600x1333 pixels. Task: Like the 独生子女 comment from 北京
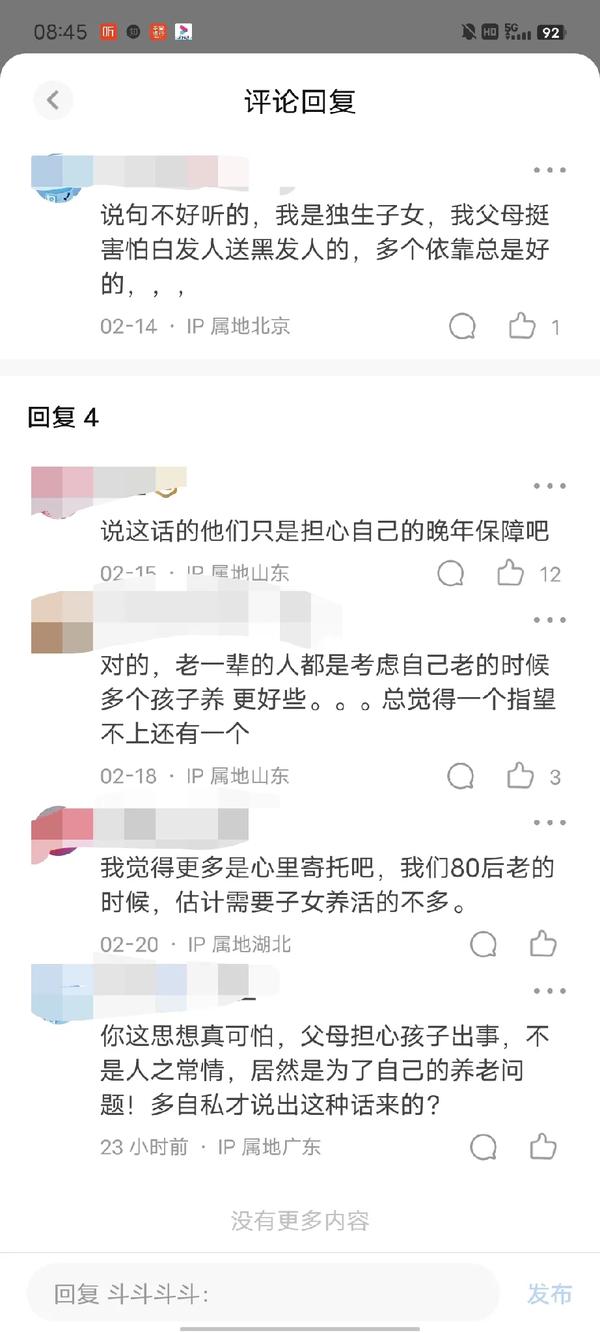point(522,326)
